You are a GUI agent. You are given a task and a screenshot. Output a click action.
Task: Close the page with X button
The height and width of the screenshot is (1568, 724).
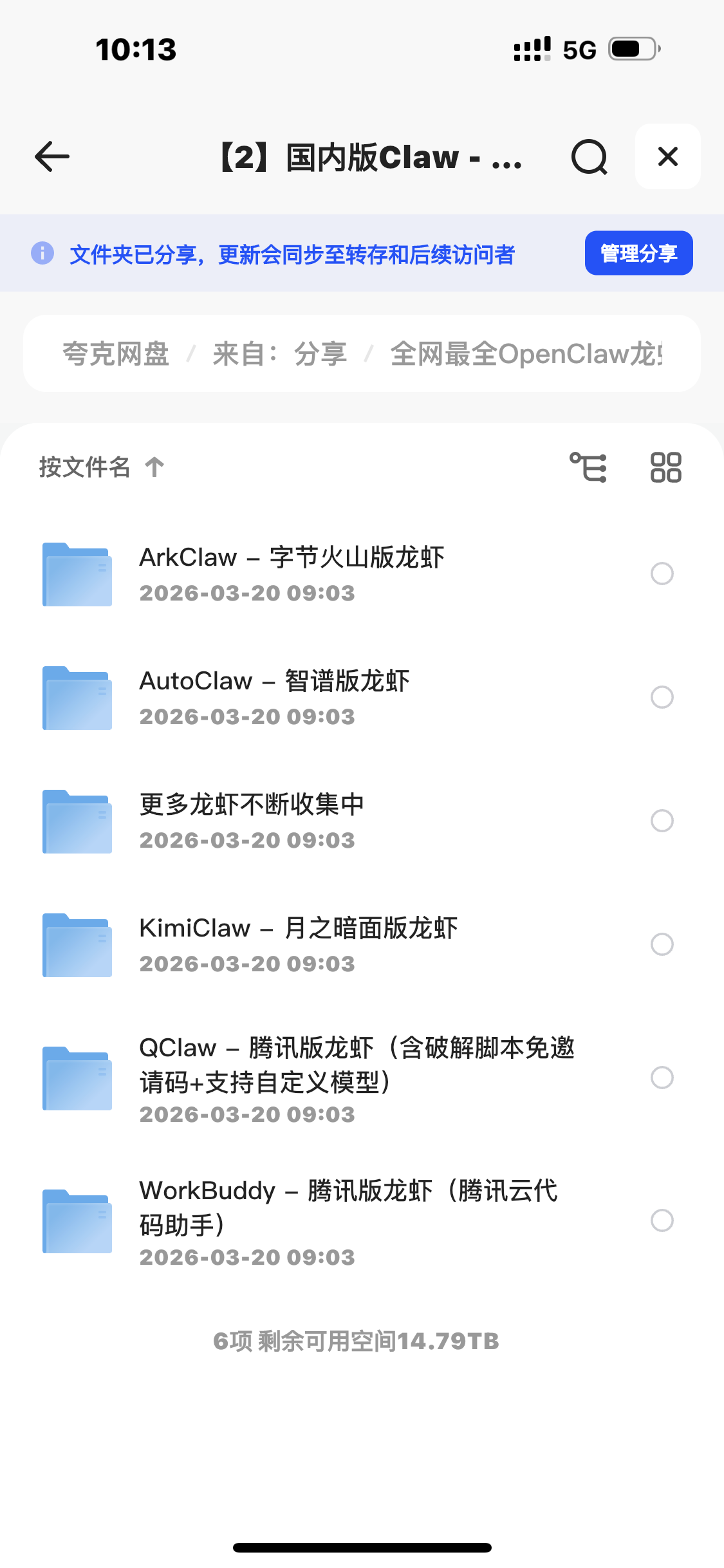click(x=667, y=156)
